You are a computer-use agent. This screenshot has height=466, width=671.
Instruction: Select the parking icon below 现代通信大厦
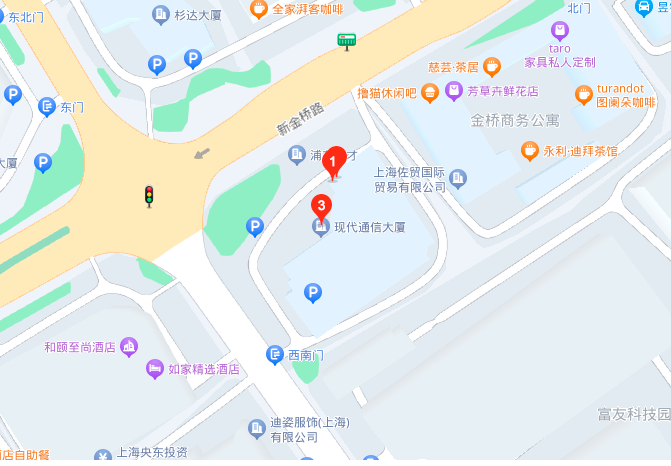(x=313, y=293)
